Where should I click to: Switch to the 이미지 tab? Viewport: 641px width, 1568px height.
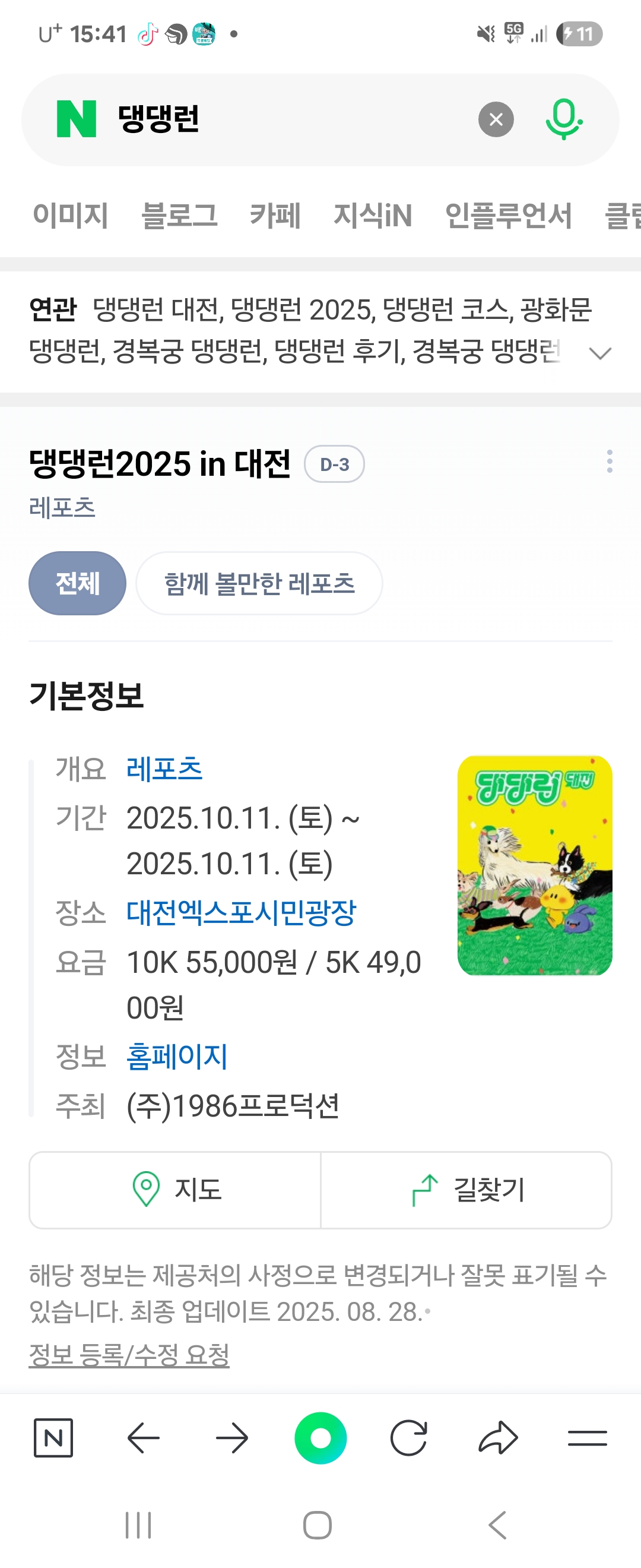(71, 216)
